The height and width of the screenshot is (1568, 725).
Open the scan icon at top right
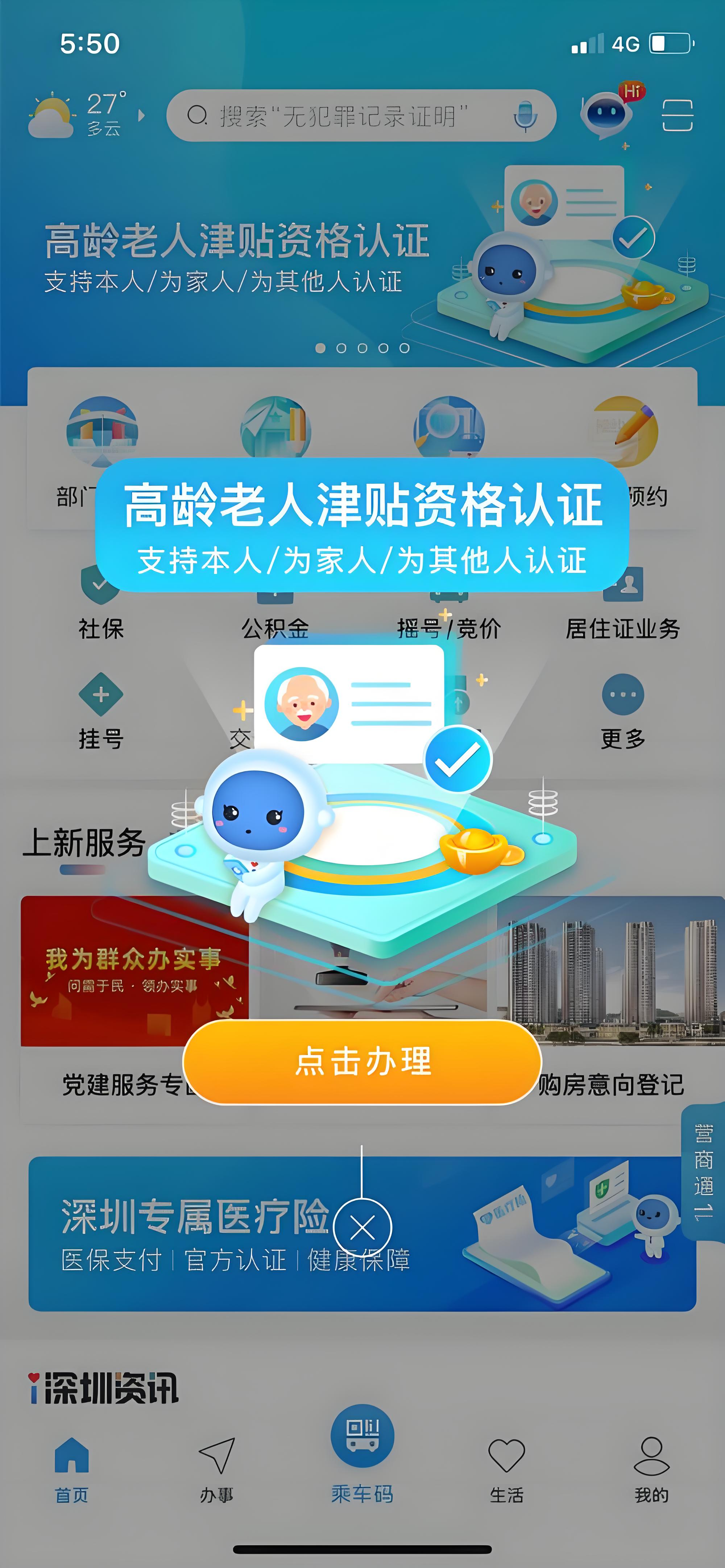(x=677, y=115)
